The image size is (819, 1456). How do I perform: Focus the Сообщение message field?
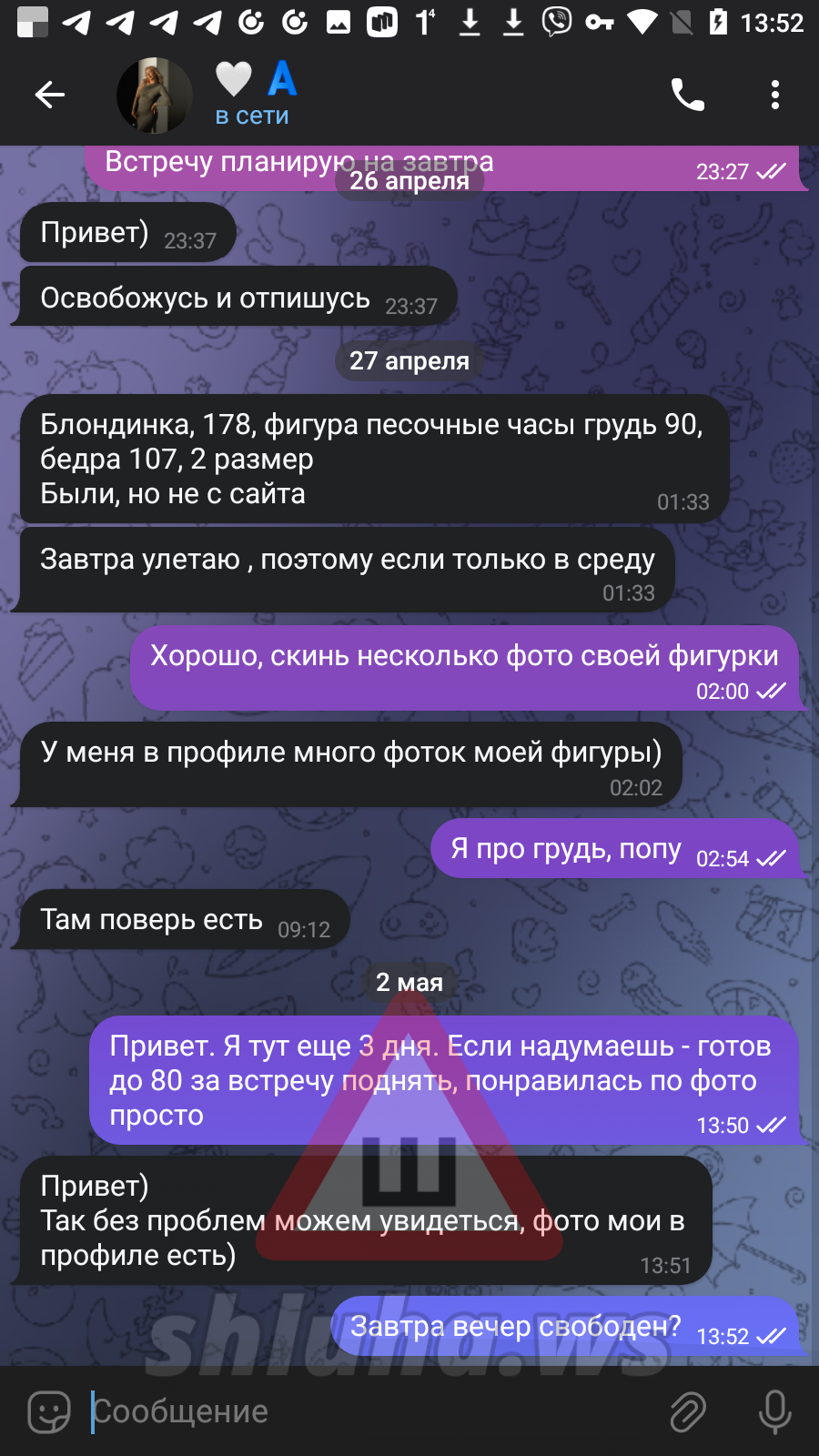tap(364, 1411)
